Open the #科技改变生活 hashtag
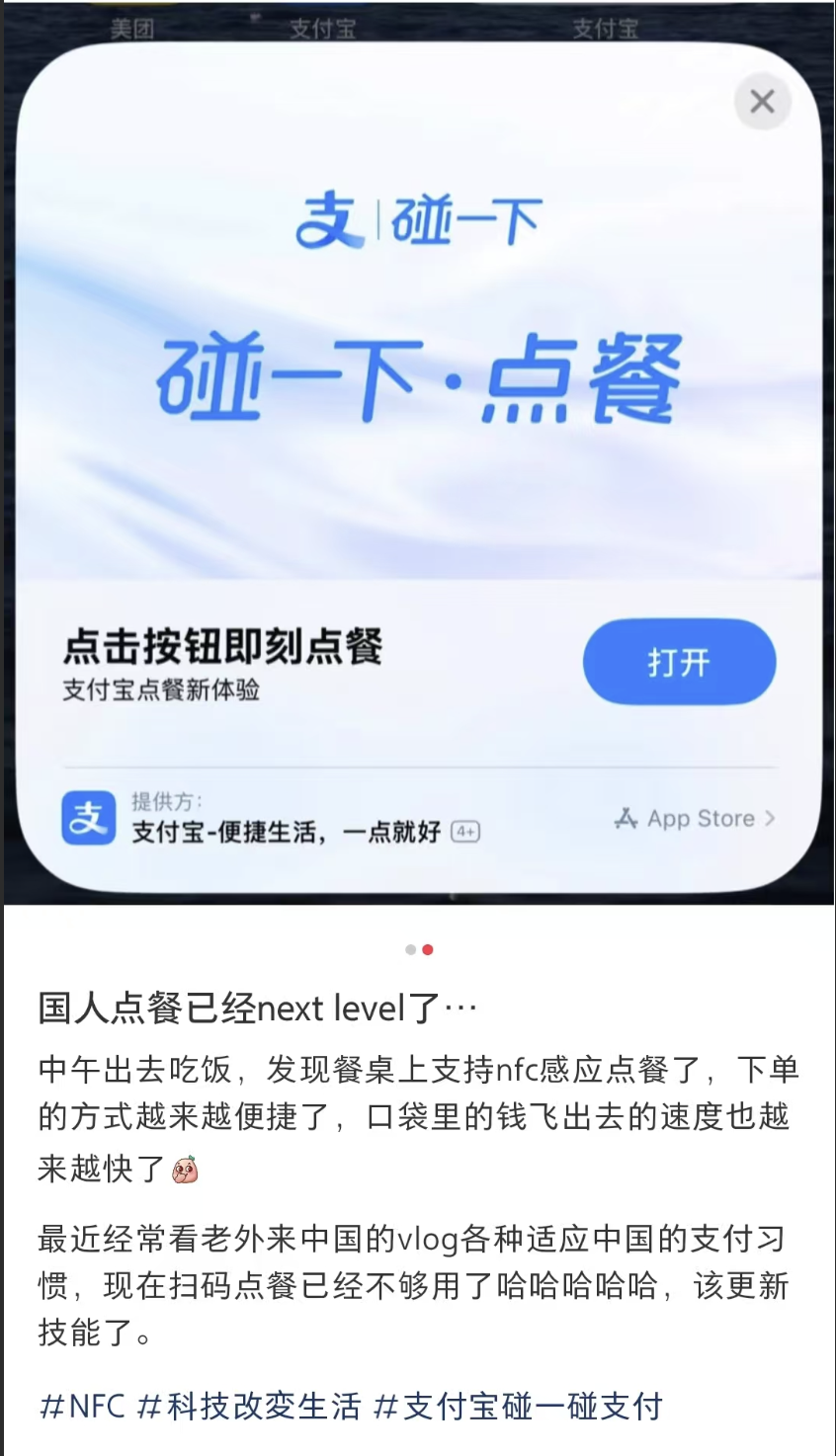 [x=249, y=1406]
